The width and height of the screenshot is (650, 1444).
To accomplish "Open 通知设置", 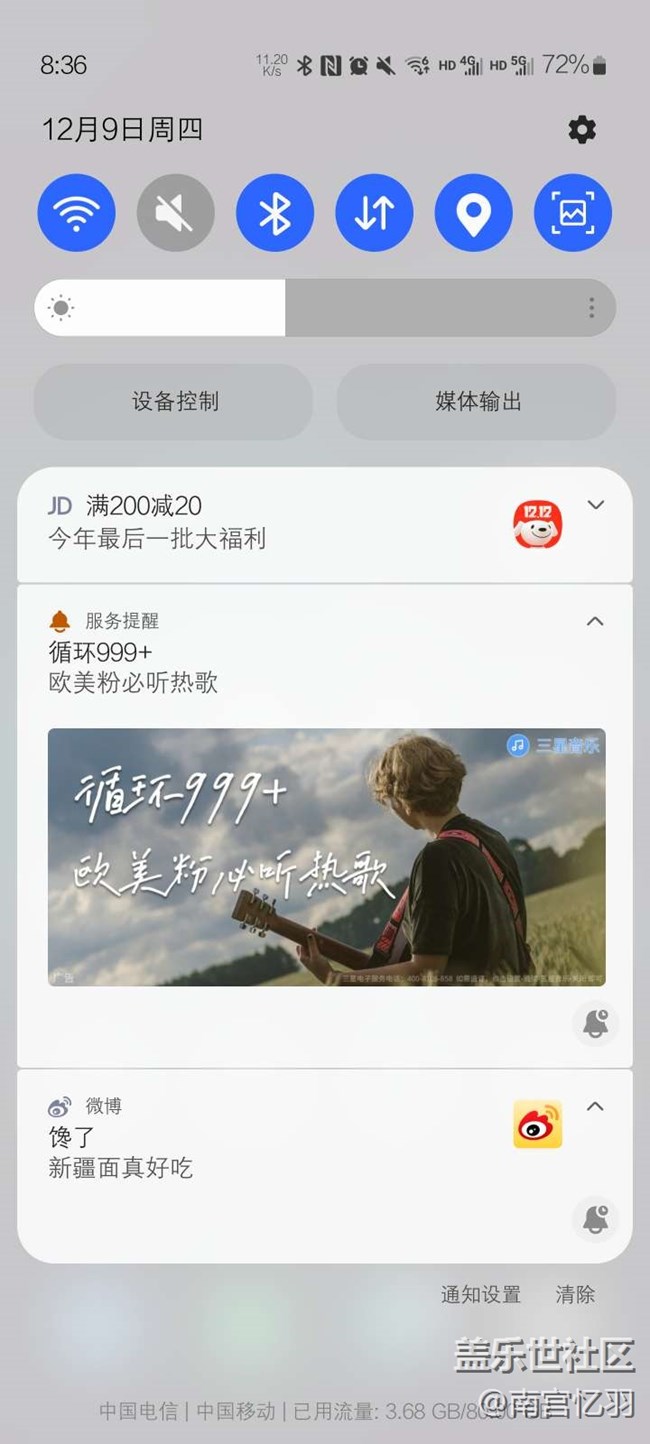I will tap(481, 1295).
